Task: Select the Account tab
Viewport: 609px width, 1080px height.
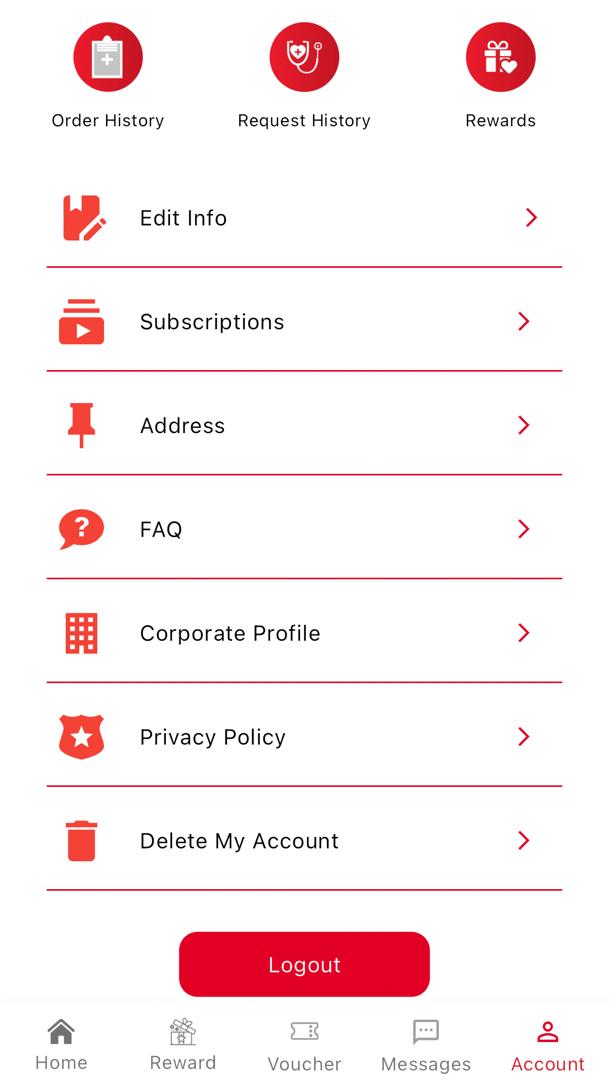Action: click(x=548, y=1044)
